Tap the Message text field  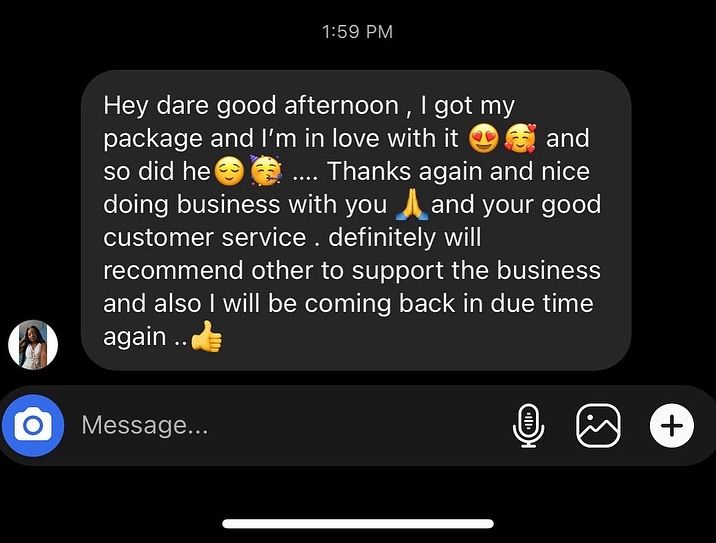(x=280, y=426)
